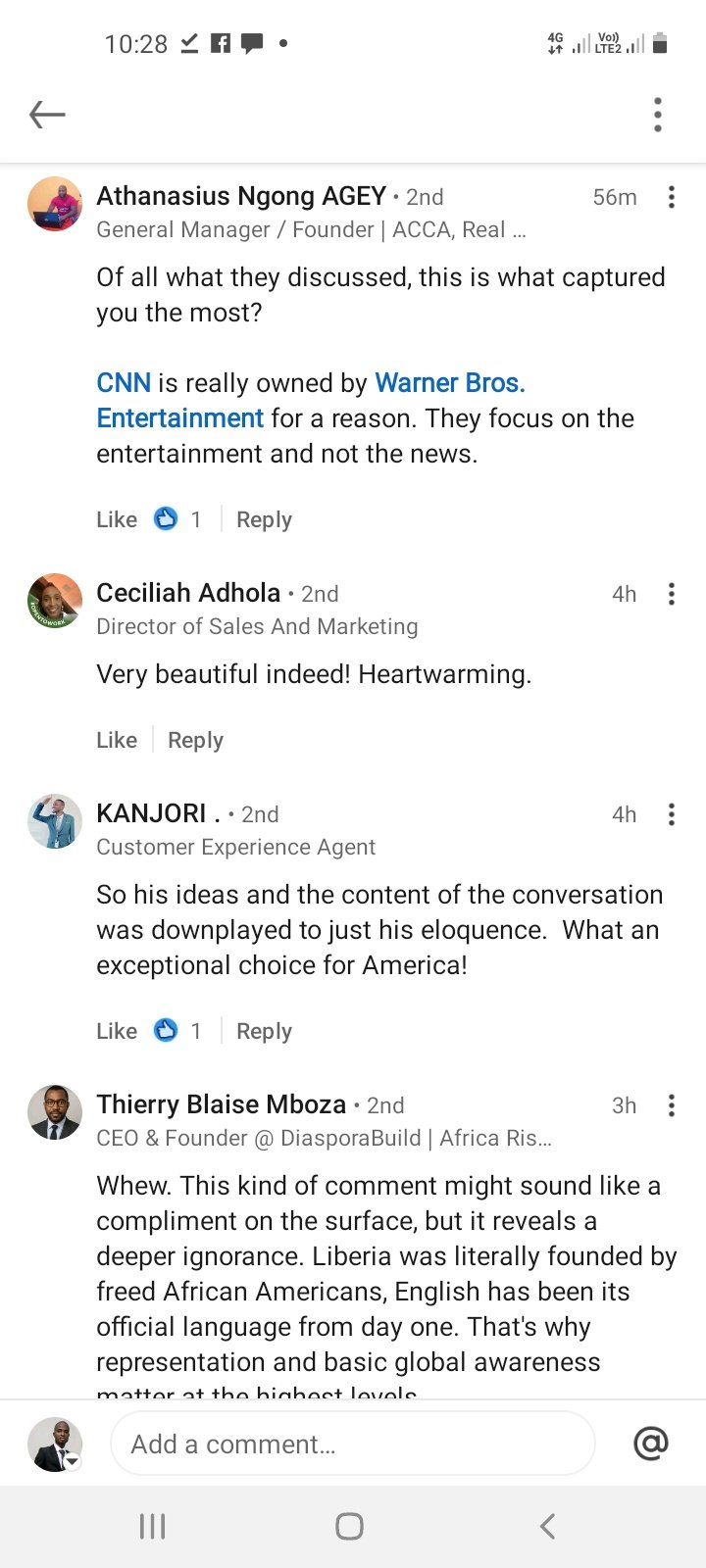Open recent apps from the navigation bar

point(152,1526)
